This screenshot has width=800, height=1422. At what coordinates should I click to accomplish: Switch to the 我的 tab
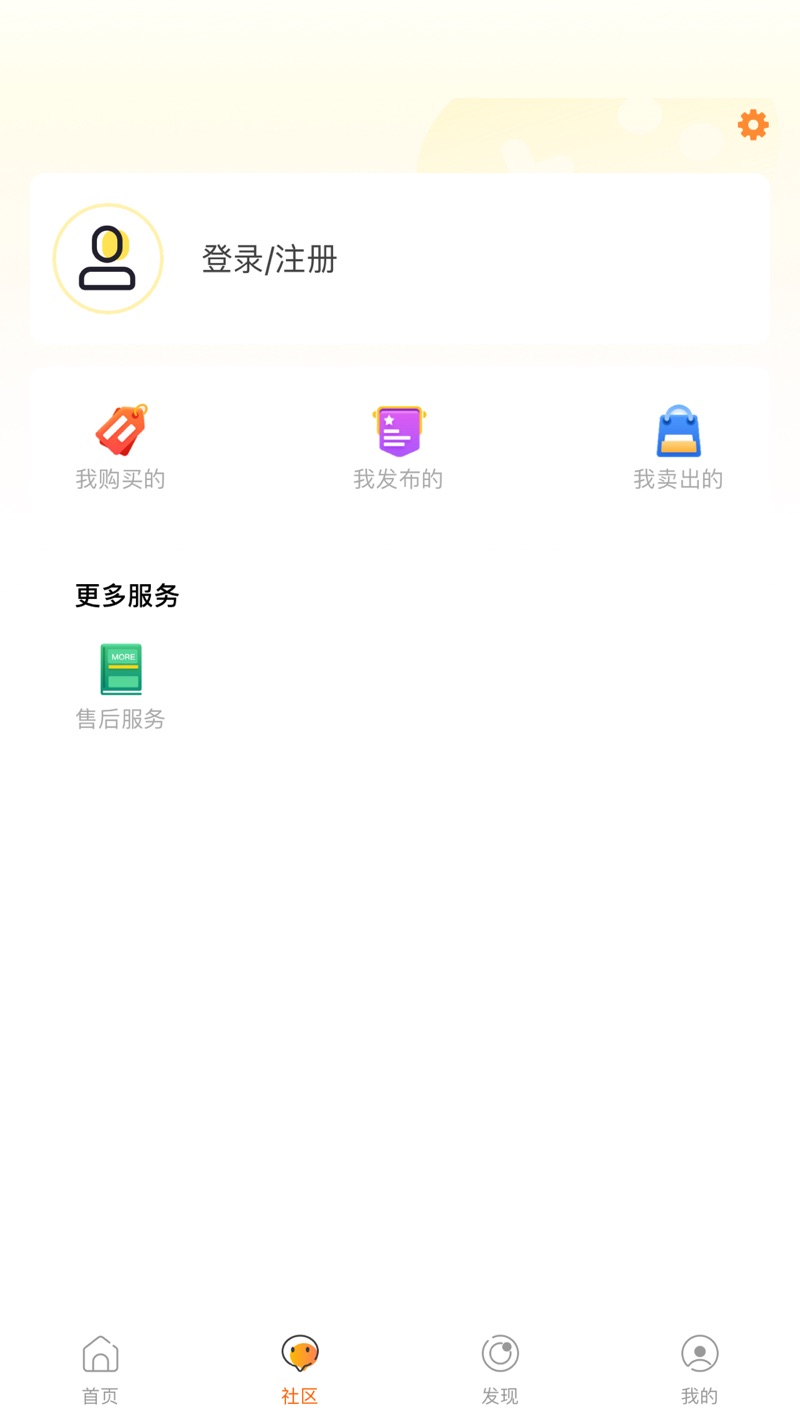point(699,1368)
